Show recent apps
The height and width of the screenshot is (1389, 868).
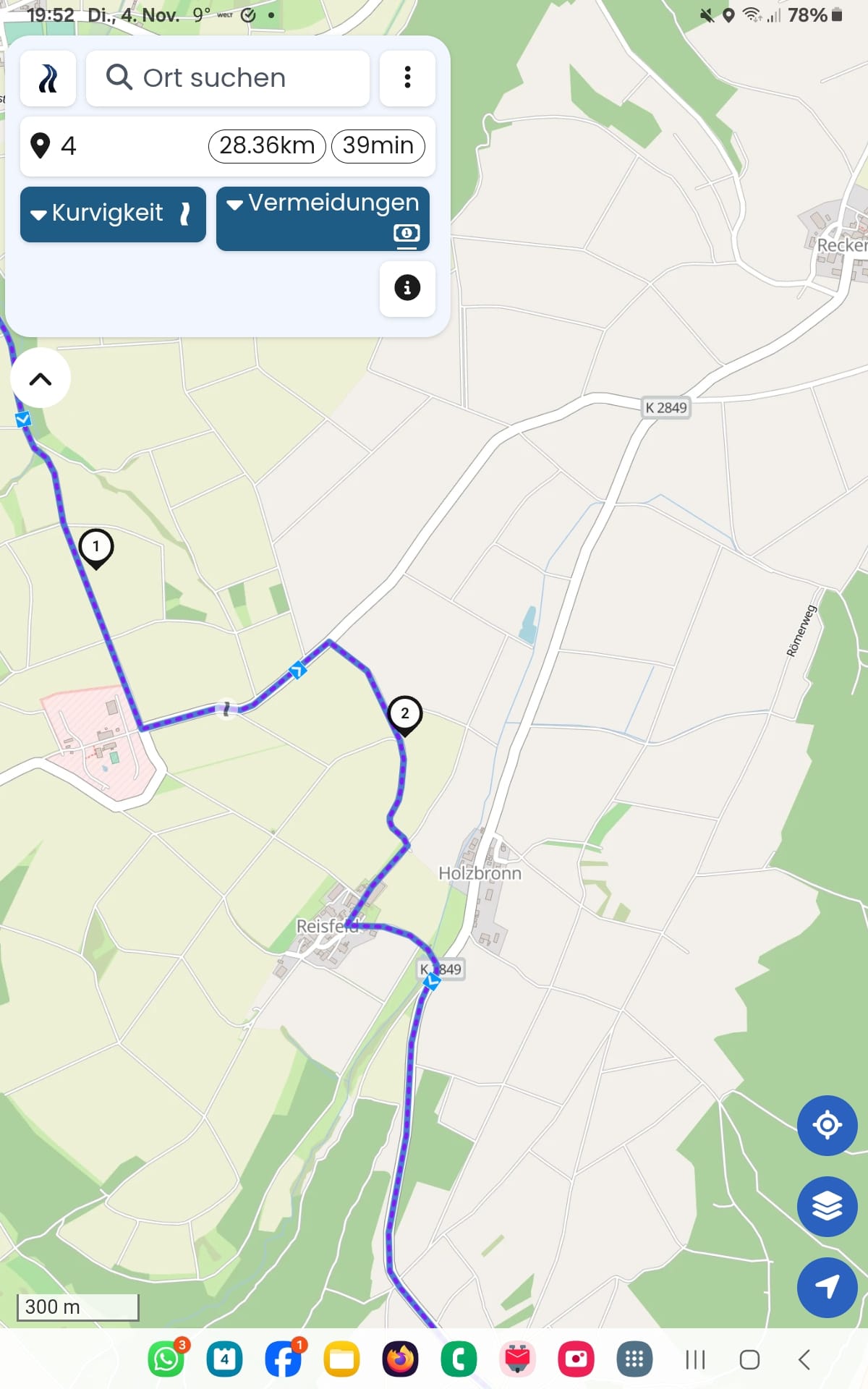695,1359
